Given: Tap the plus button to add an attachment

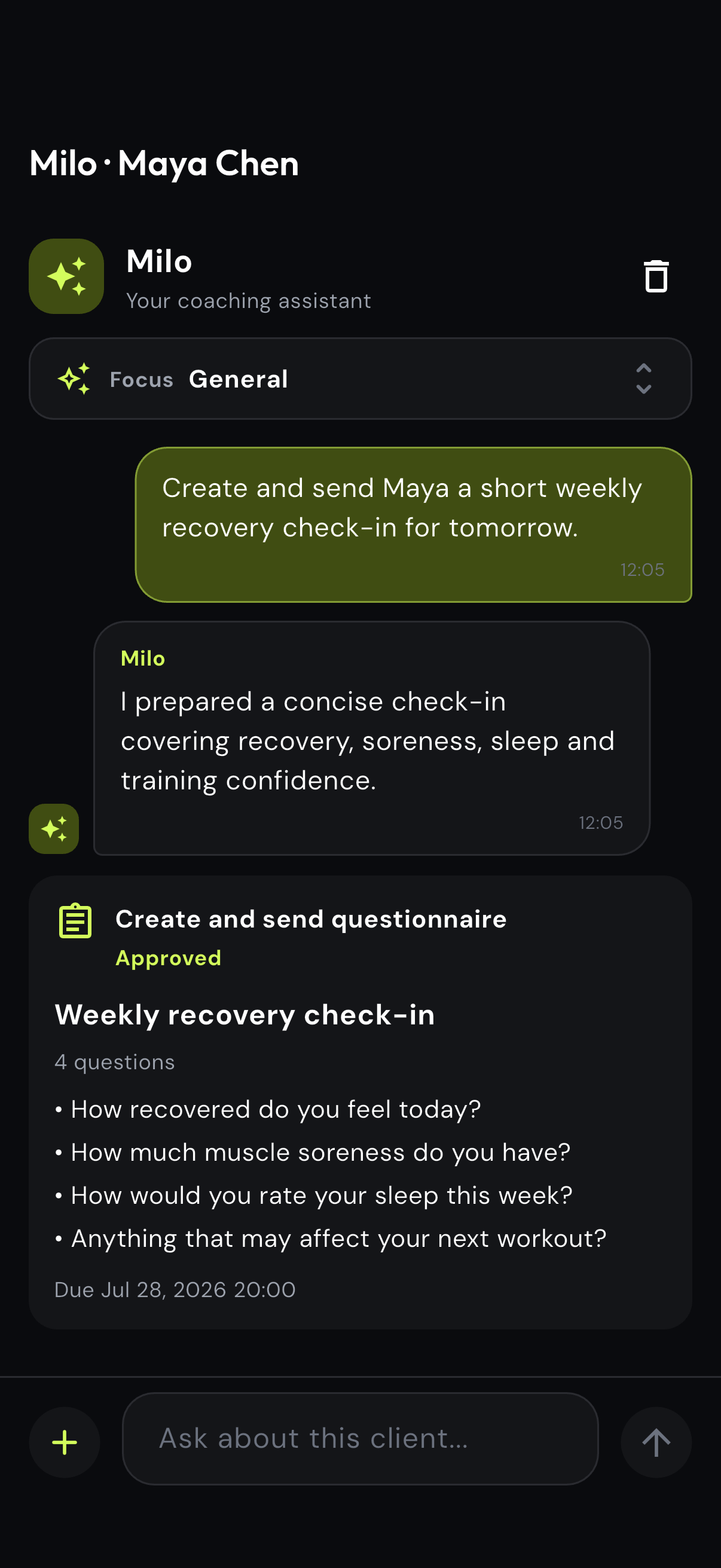Looking at the screenshot, I should click(65, 1442).
